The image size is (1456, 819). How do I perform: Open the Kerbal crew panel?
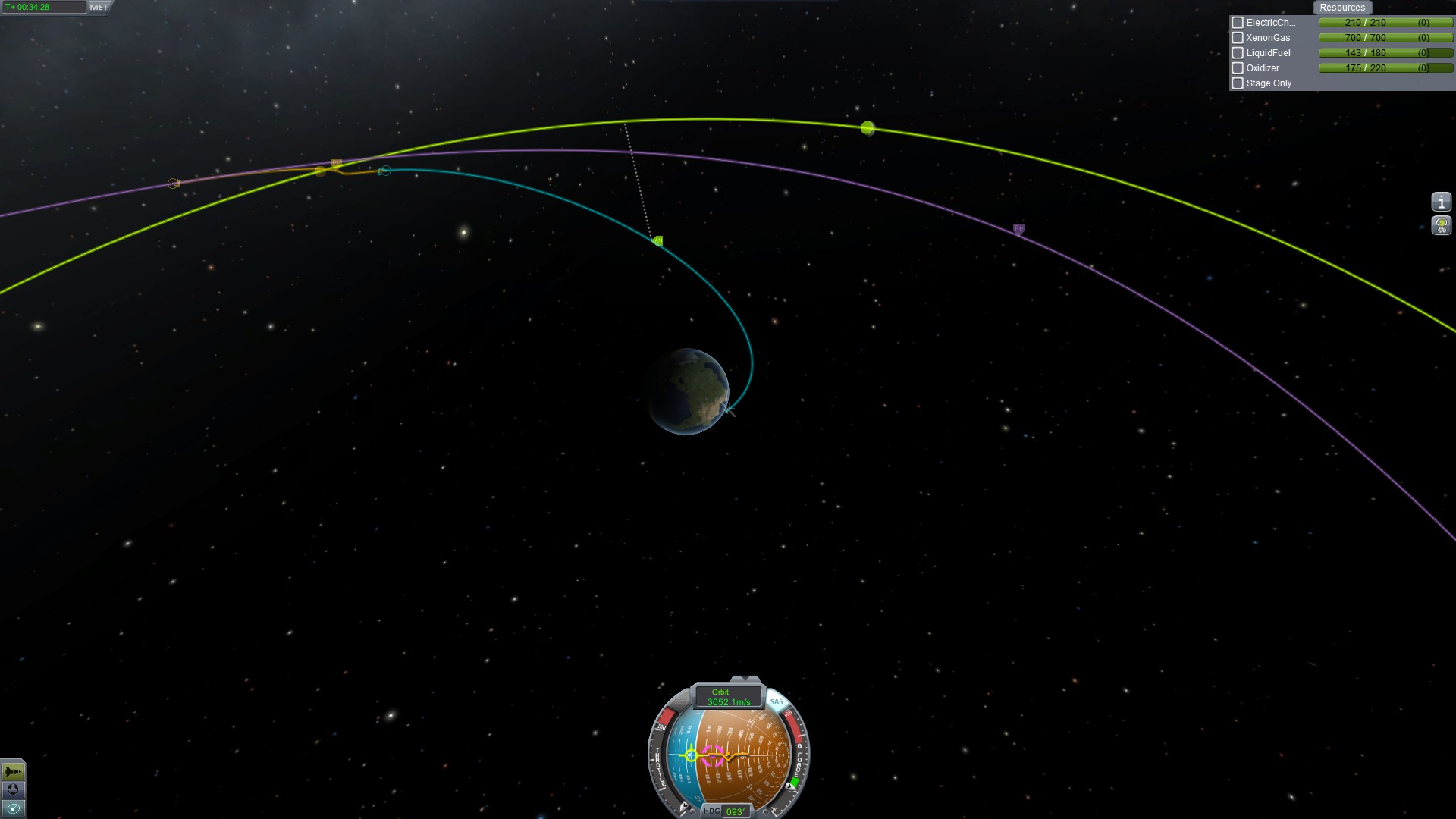(1441, 225)
